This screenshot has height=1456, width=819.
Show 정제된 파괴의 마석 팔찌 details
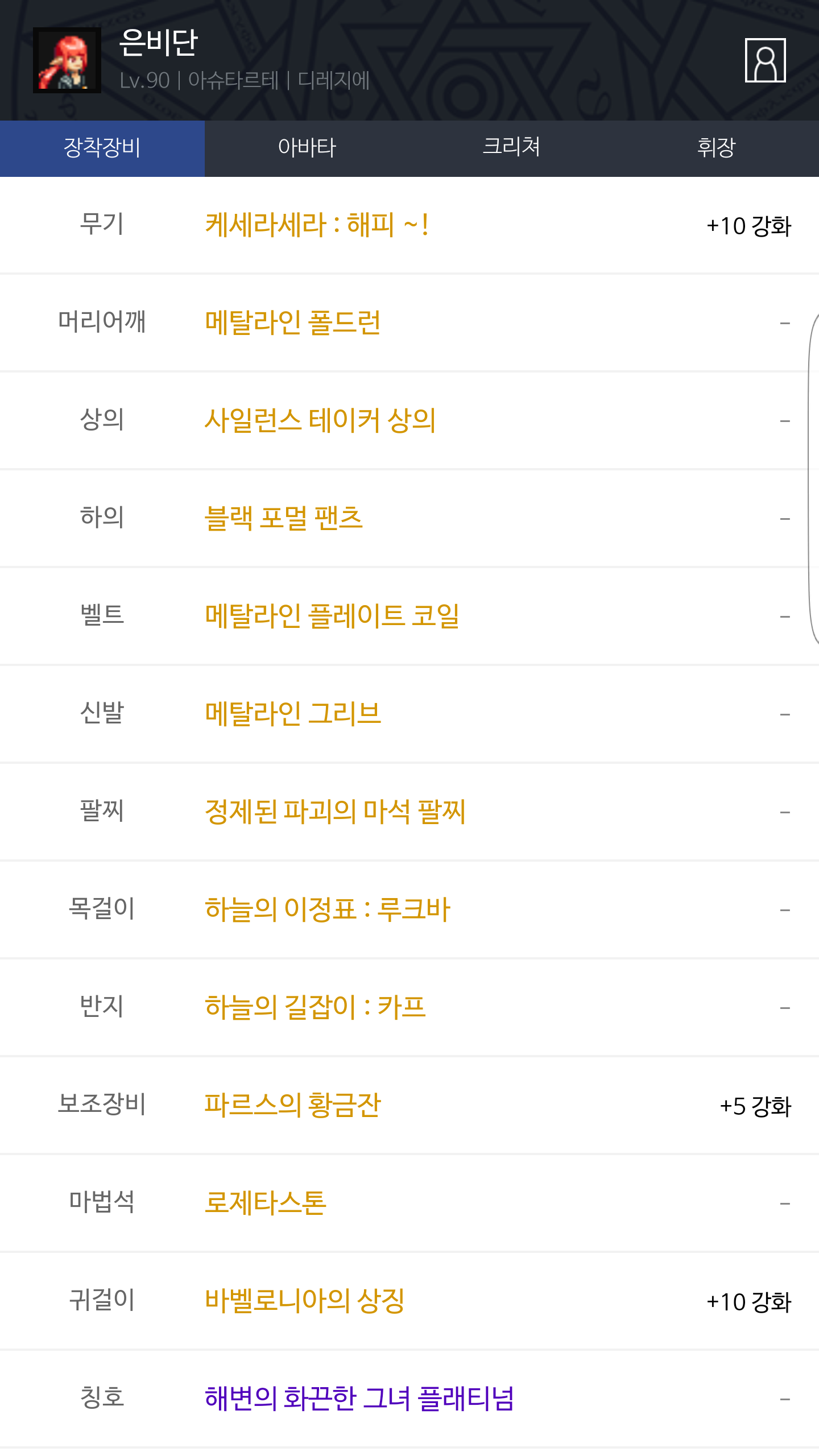pos(334,812)
